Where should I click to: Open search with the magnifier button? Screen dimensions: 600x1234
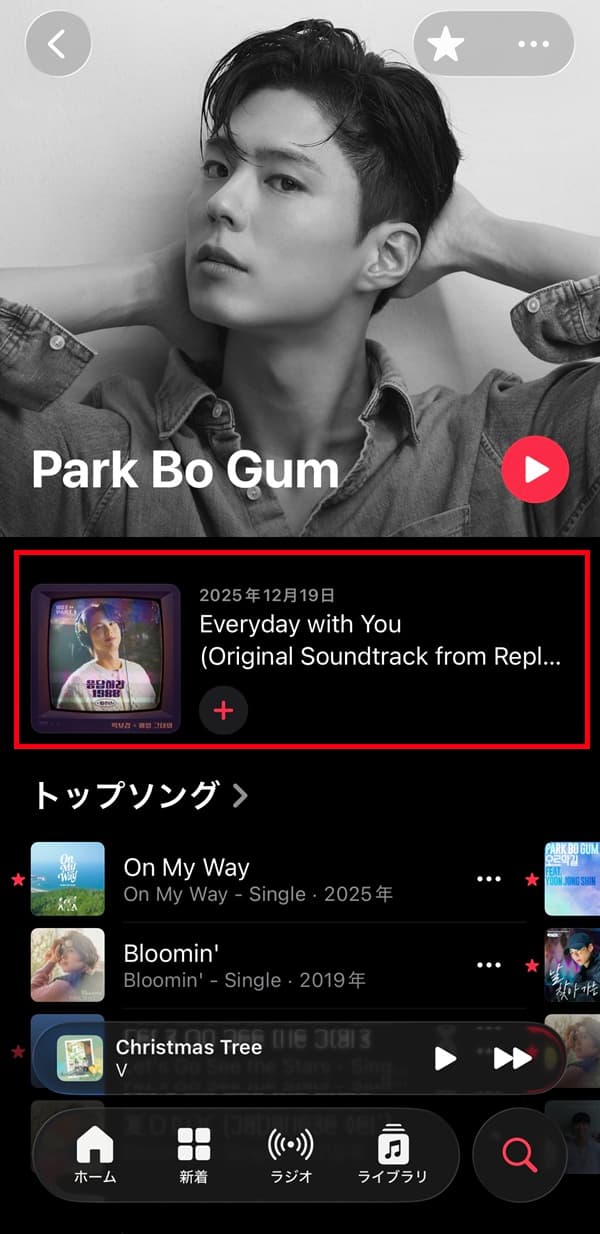pyautogui.click(x=520, y=1155)
